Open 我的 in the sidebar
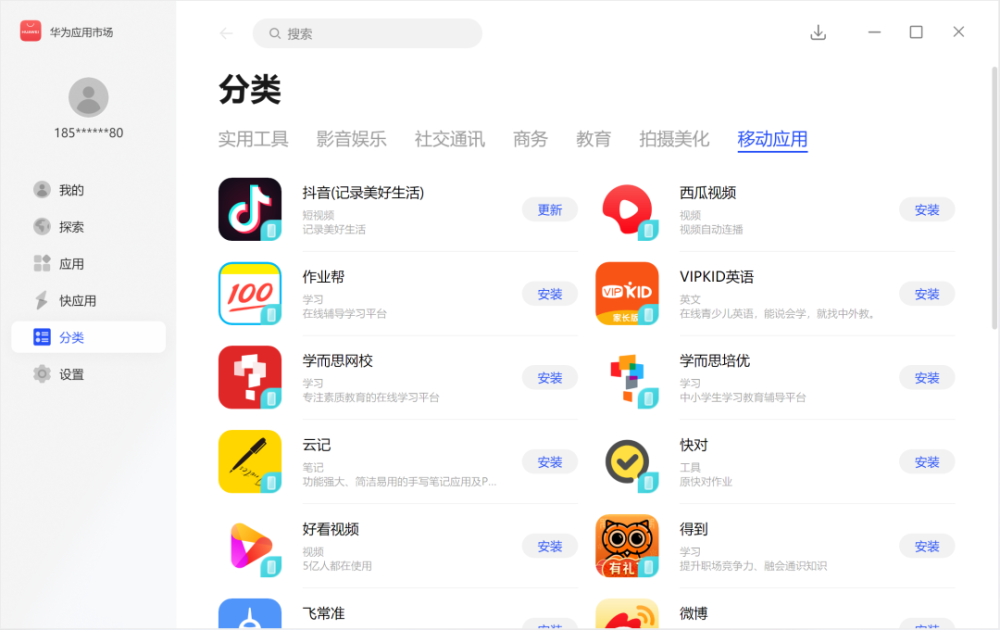Image resolution: width=1000 pixels, height=630 pixels. click(x=71, y=190)
